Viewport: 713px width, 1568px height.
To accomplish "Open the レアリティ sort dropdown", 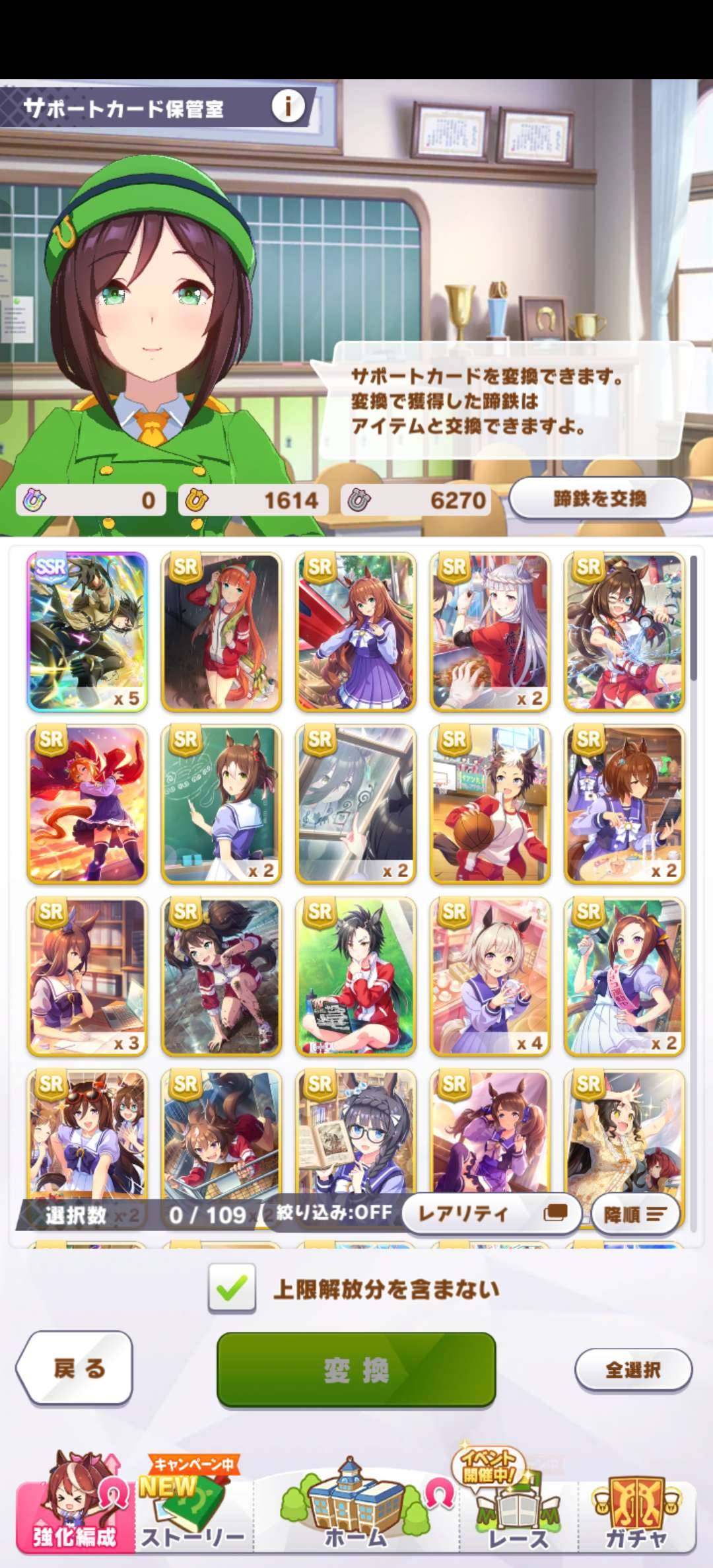I will (491, 1213).
